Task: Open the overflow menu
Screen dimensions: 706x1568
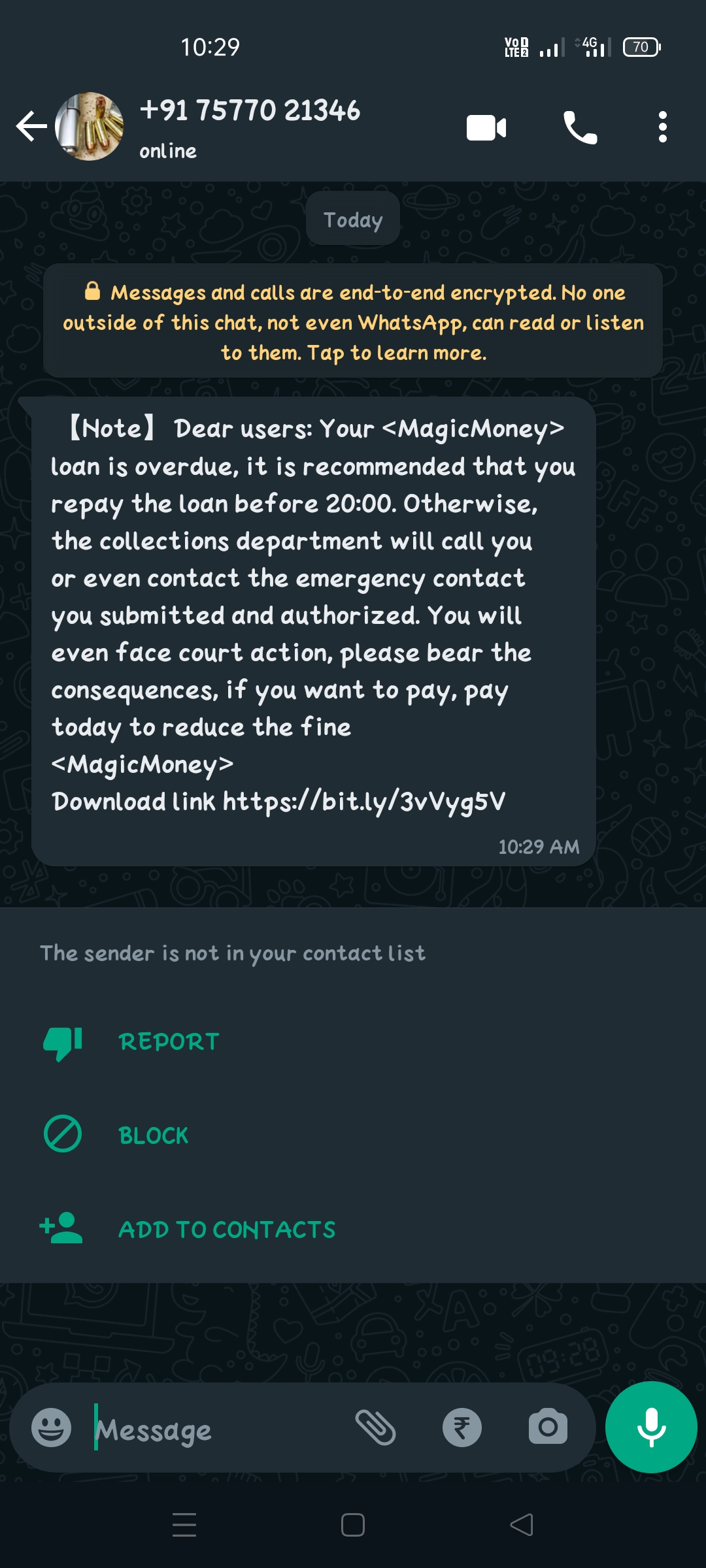Action: click(x=662, y=127)
